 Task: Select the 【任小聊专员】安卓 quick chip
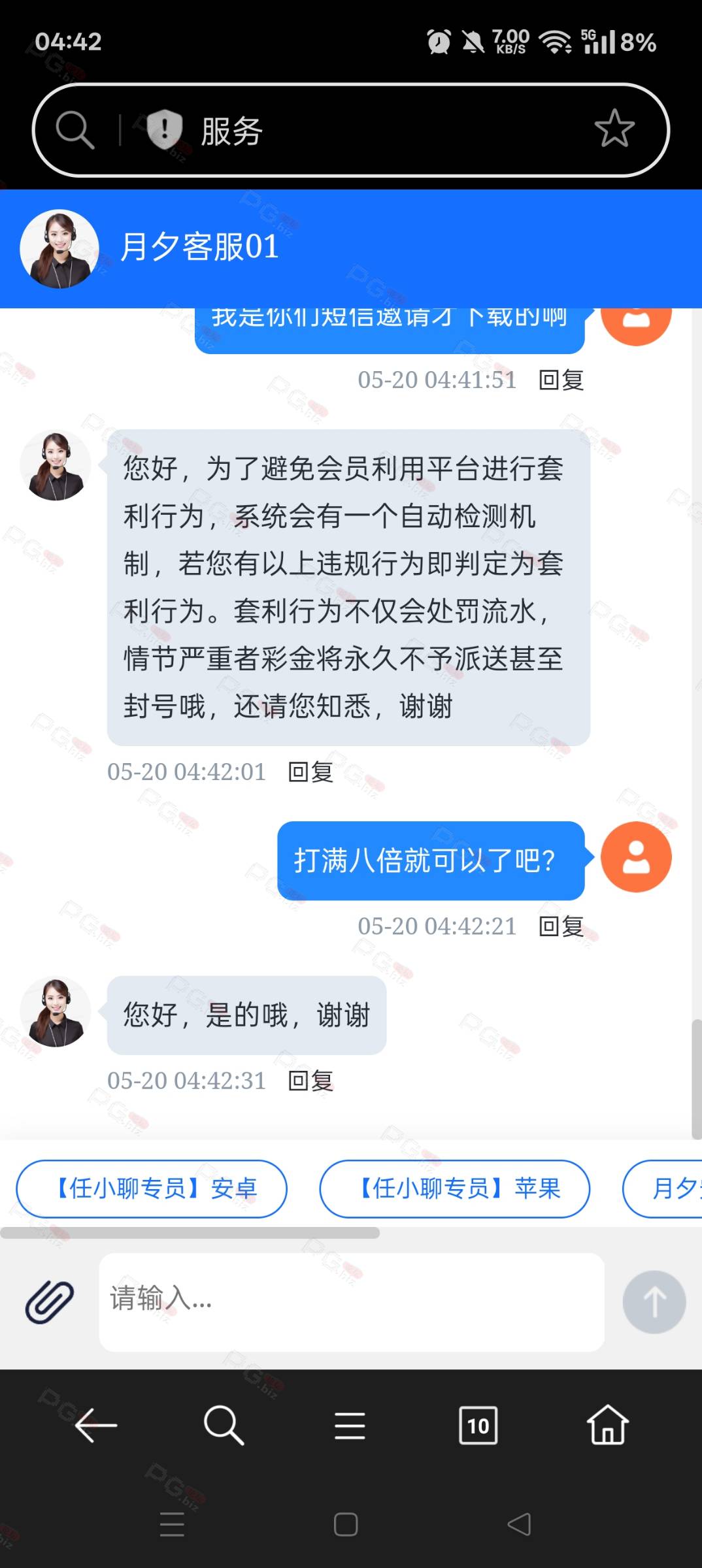tap(152, 1188)
